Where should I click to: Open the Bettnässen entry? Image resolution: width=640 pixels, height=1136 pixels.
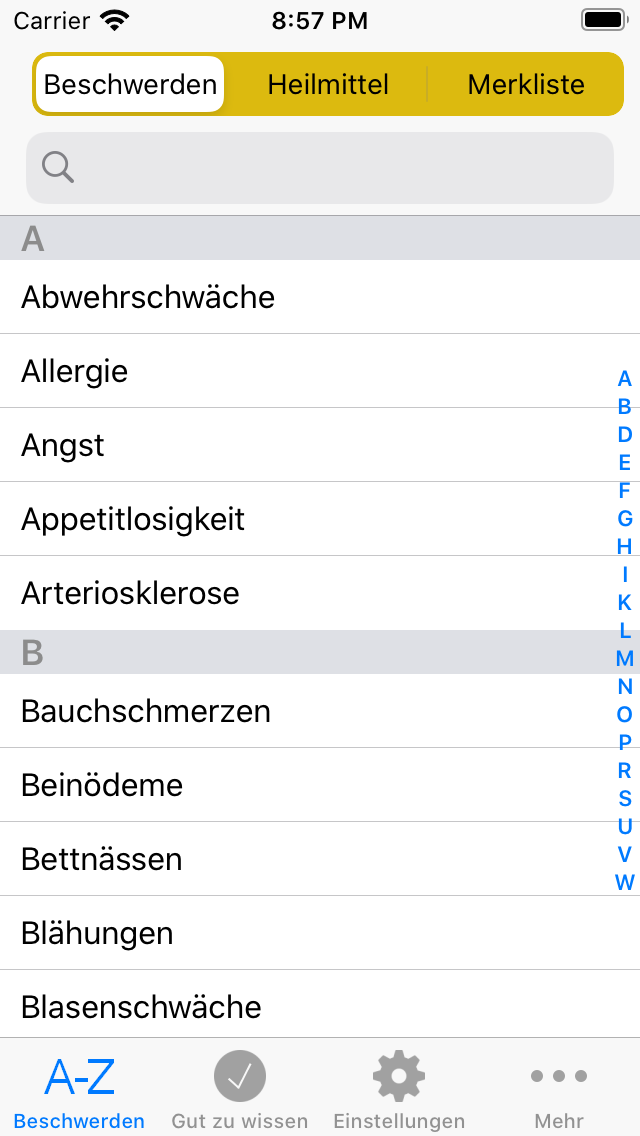tap(320, 859)
